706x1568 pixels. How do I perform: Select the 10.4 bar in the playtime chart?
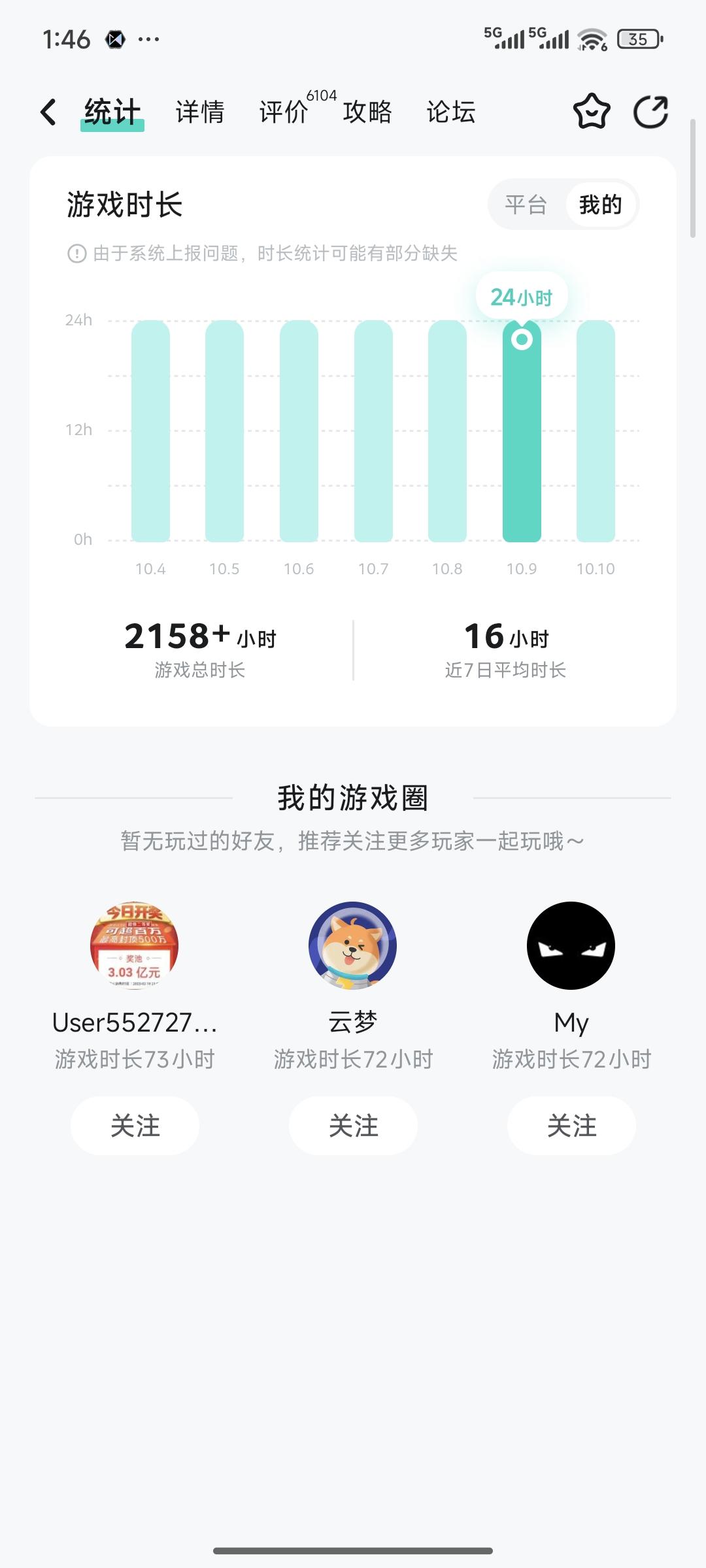coord(150,431)
